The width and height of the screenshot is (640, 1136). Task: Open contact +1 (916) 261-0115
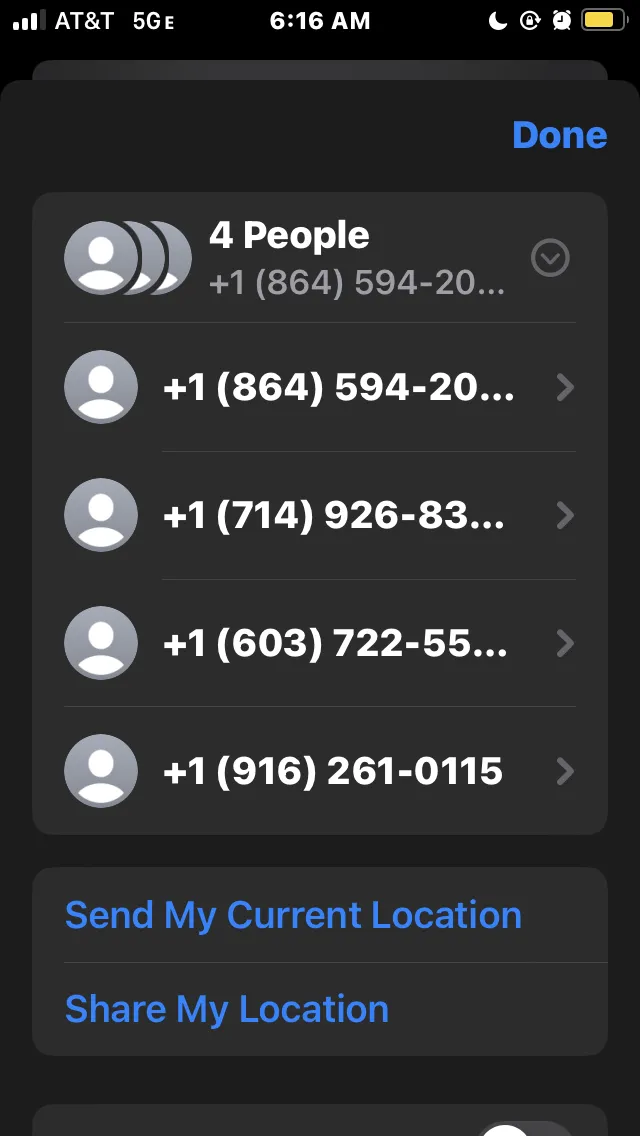[320, 771]
